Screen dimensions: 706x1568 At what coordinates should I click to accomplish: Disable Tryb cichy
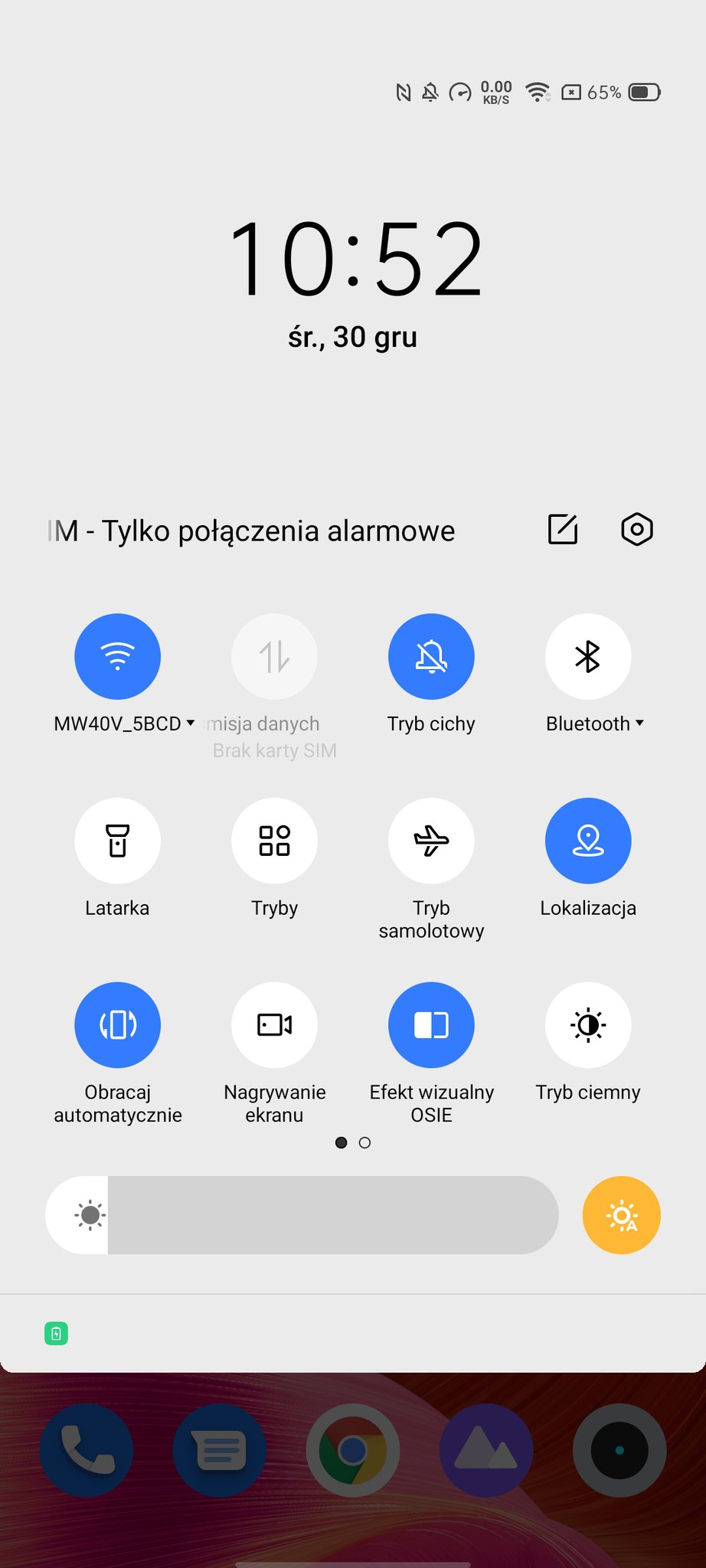pos(431,657)
